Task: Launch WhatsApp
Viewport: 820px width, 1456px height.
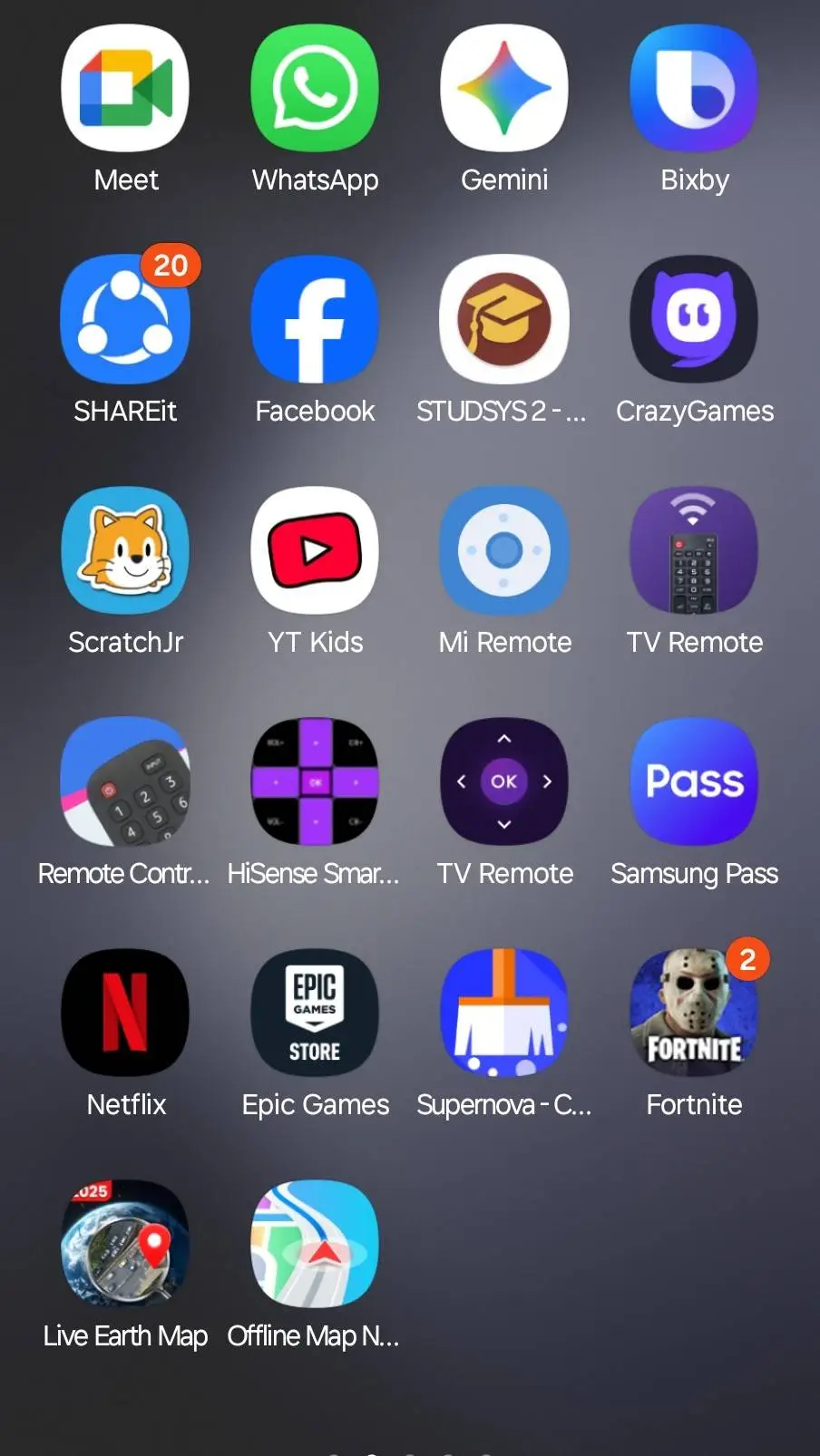Action: (315, 86)
